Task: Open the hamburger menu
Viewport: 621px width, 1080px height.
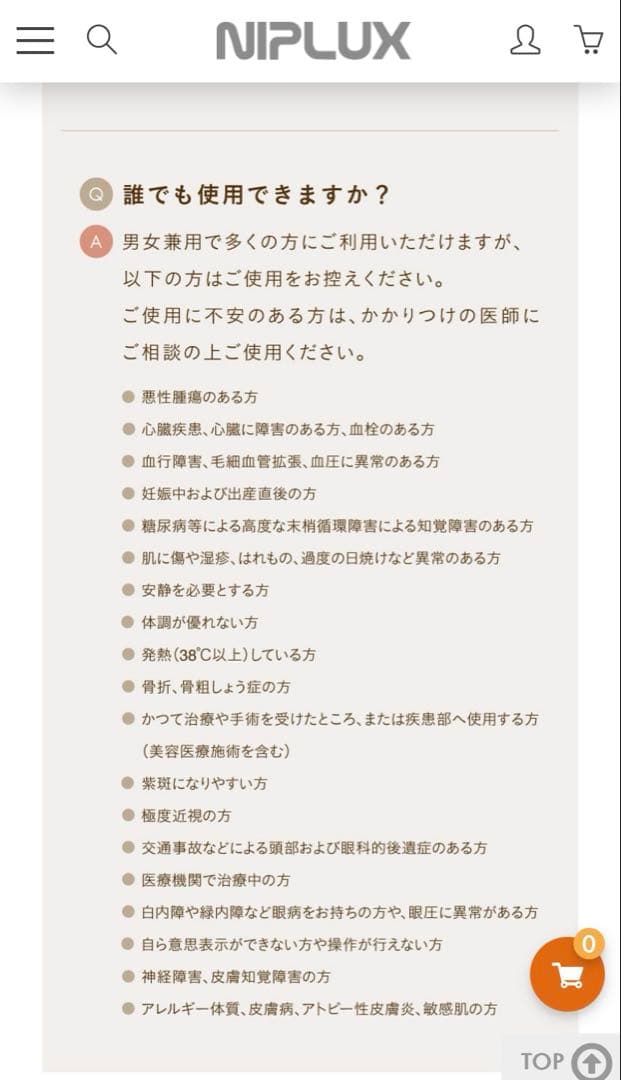Action: click(35, 40)
